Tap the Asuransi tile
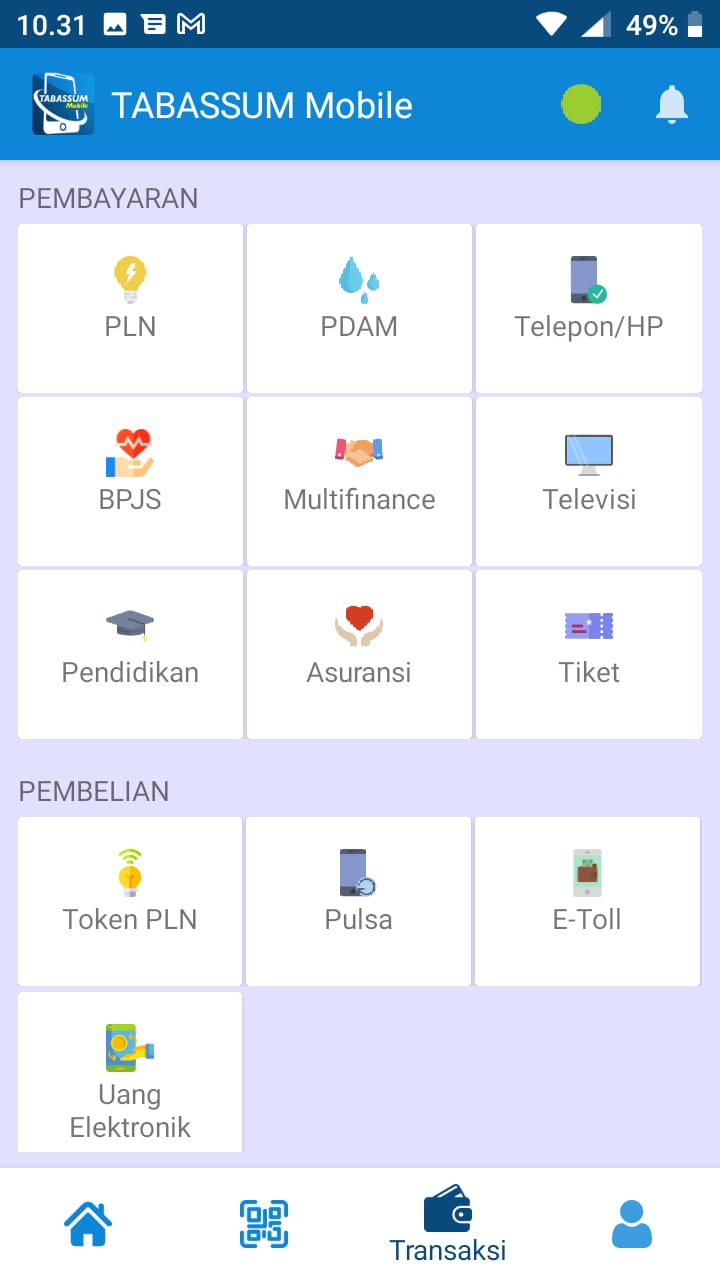This screenshot has width=720, height=1280. coord(359,654)
